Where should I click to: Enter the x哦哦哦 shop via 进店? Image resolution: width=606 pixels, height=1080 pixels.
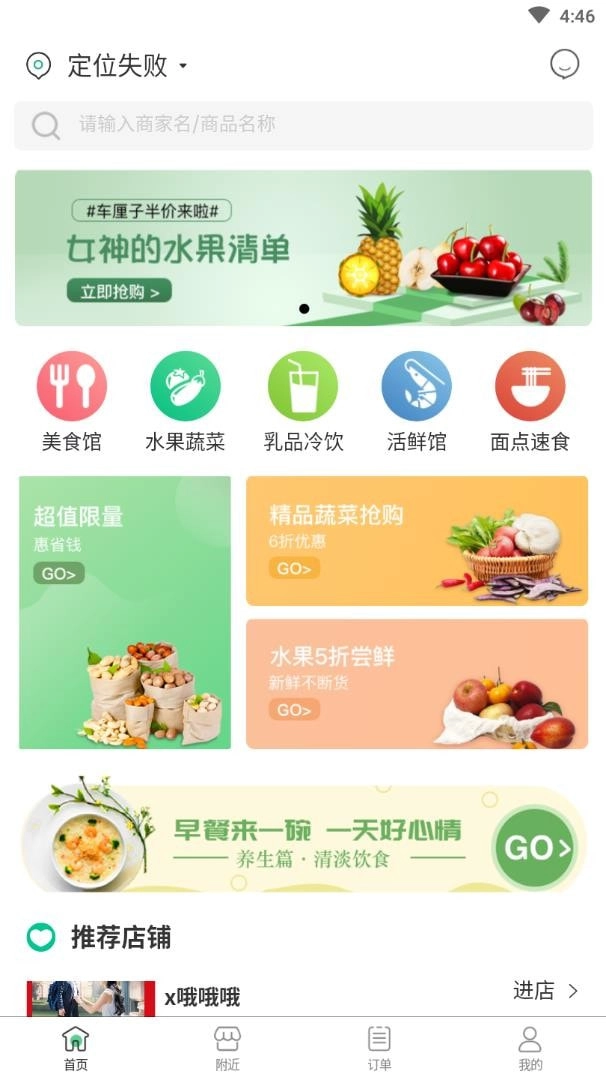tap(546, 991)
